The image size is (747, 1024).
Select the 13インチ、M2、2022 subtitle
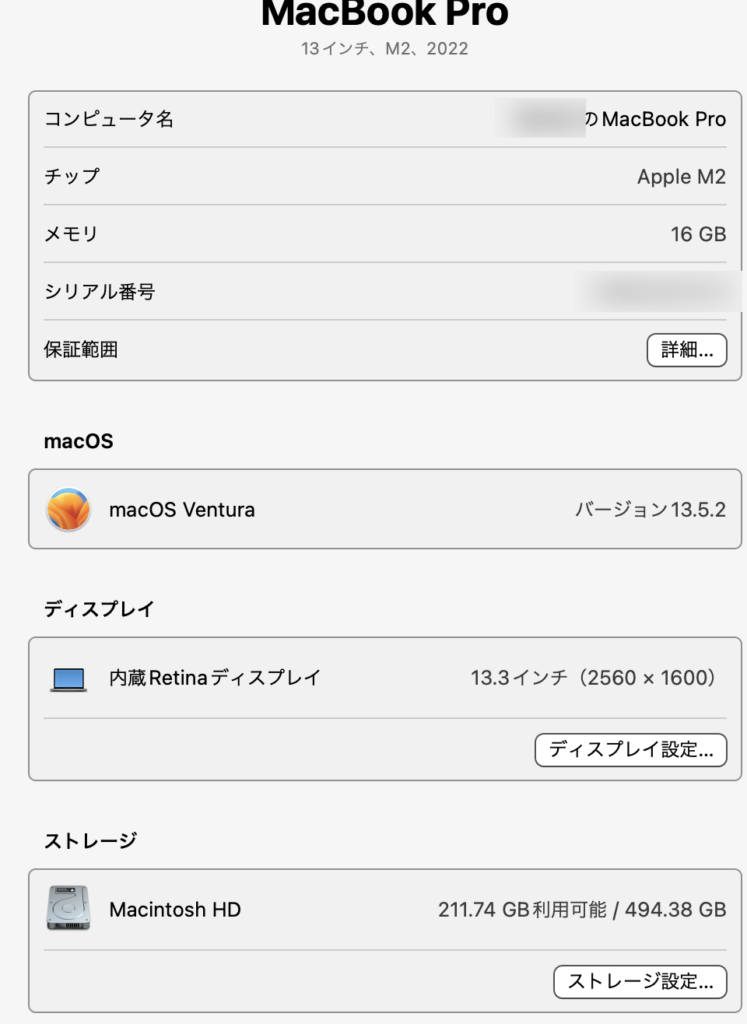point(373,48)
